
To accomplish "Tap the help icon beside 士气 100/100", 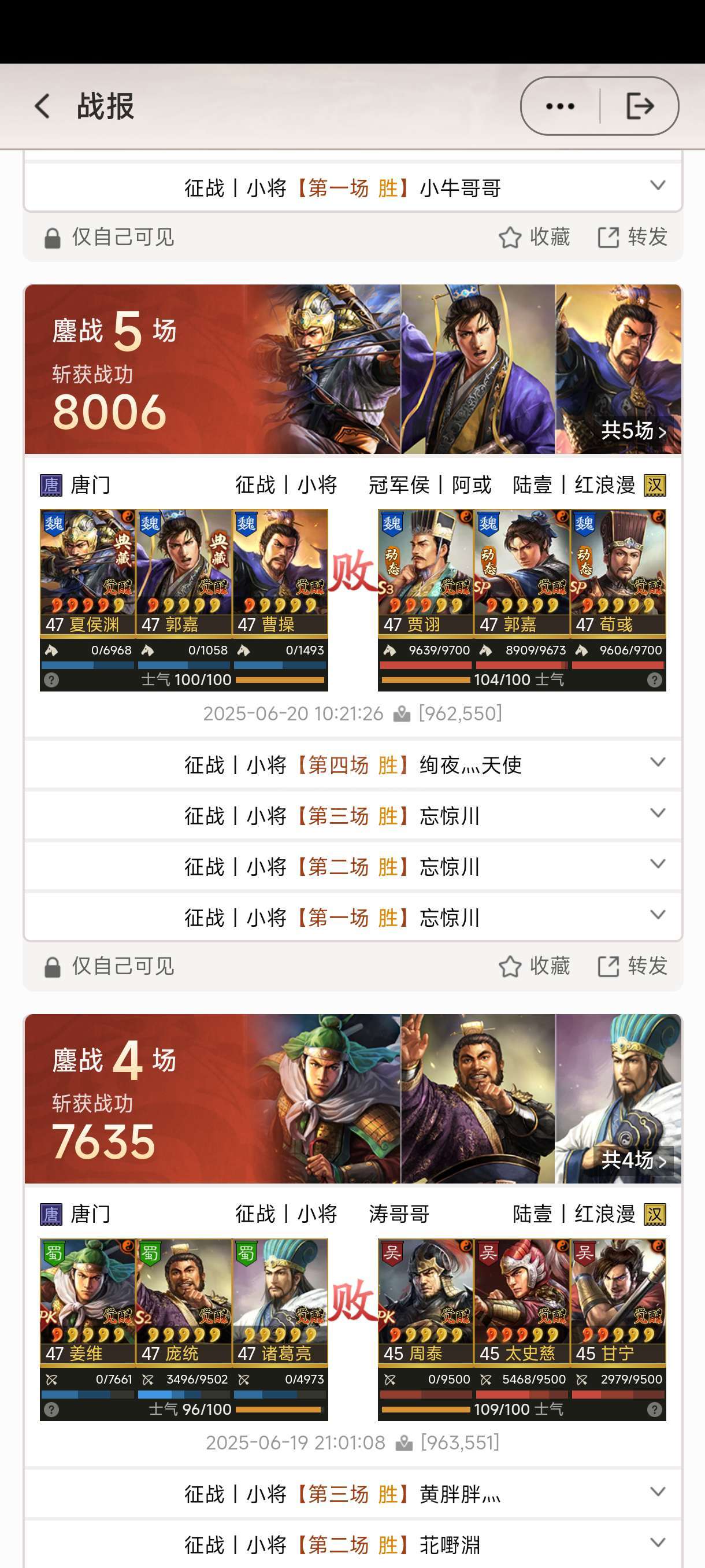I will tap(51, 680).
